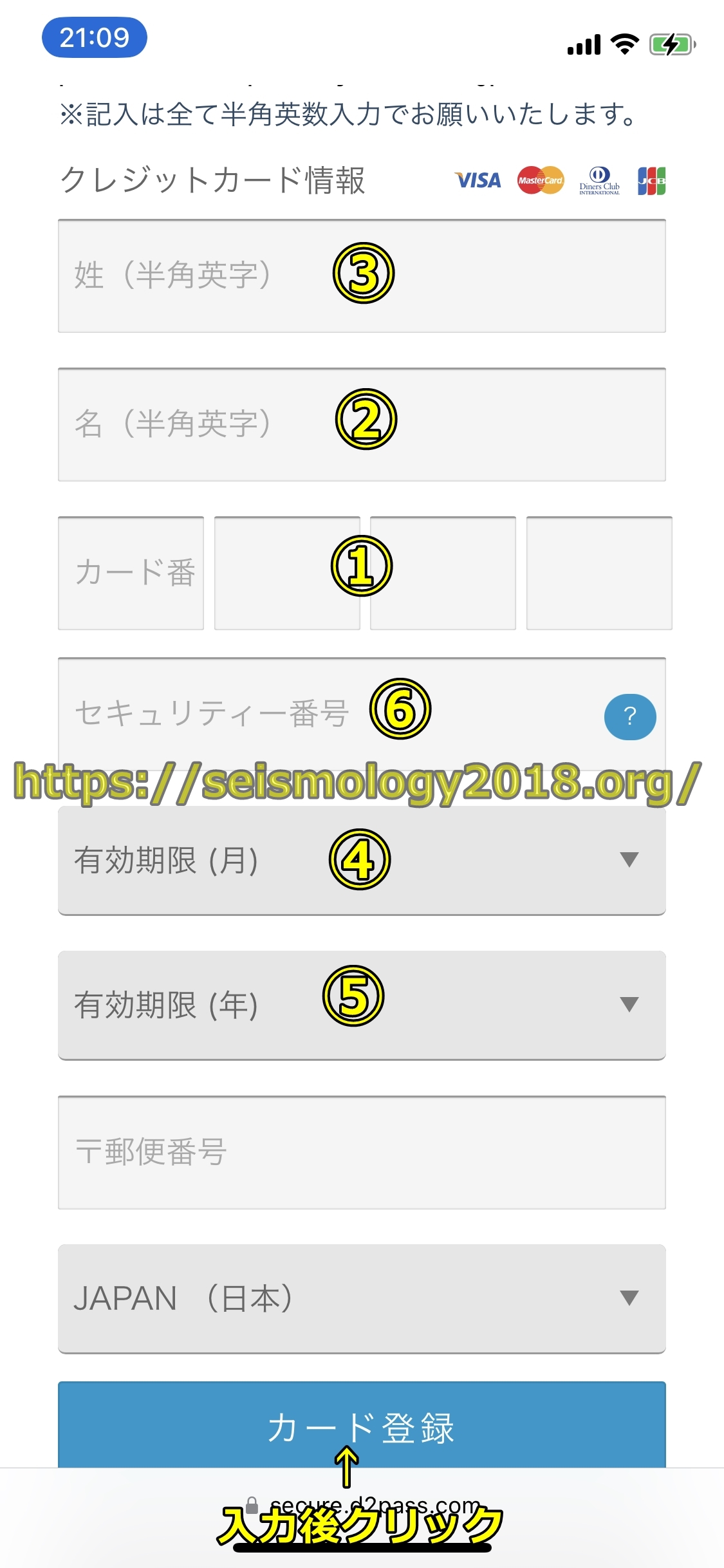The height and width of the screenshot is (1568, 724).
Task: Select the カード番 card number box
Action: (x=131, y=573)
